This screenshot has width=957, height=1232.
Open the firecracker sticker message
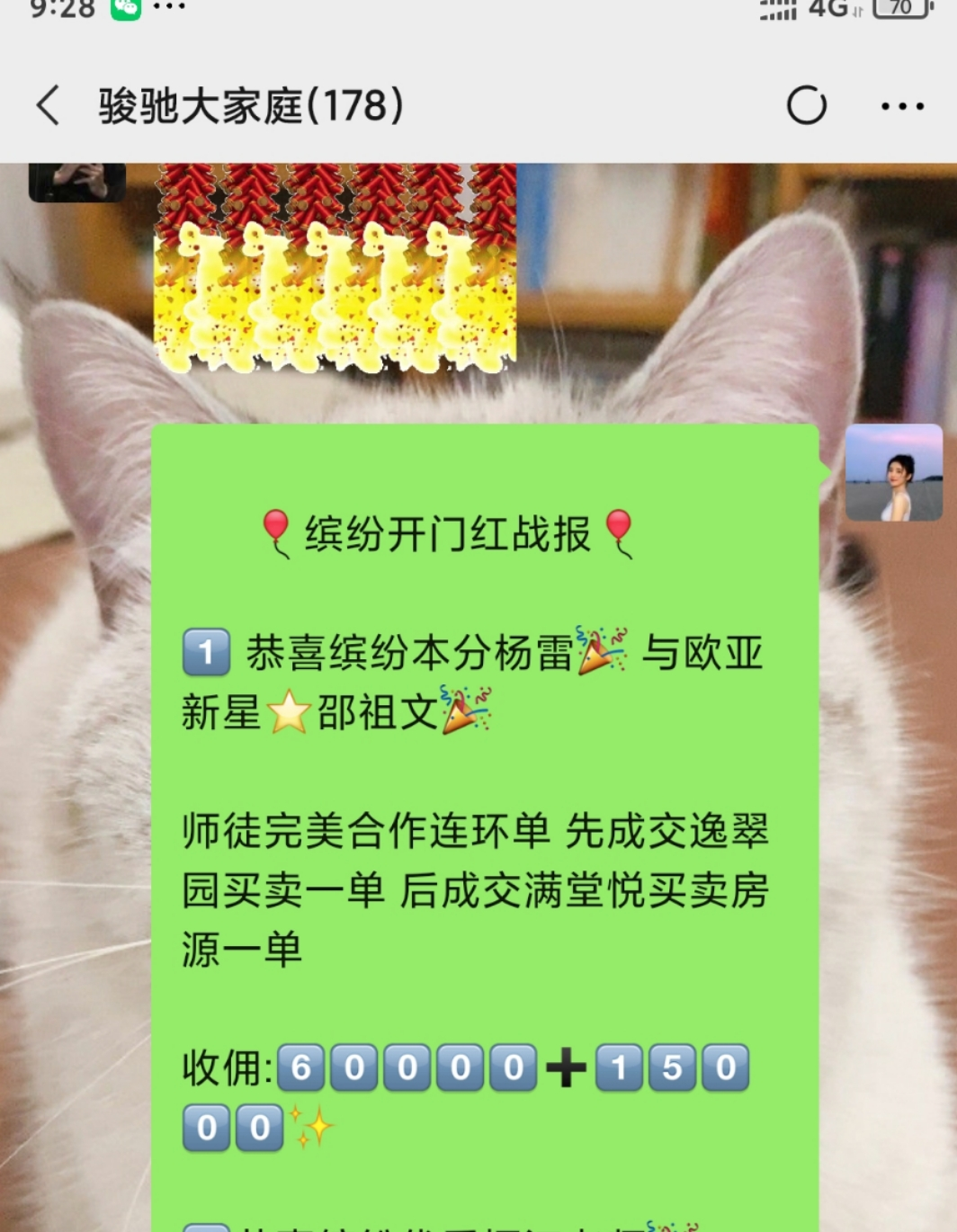(335, 268)
